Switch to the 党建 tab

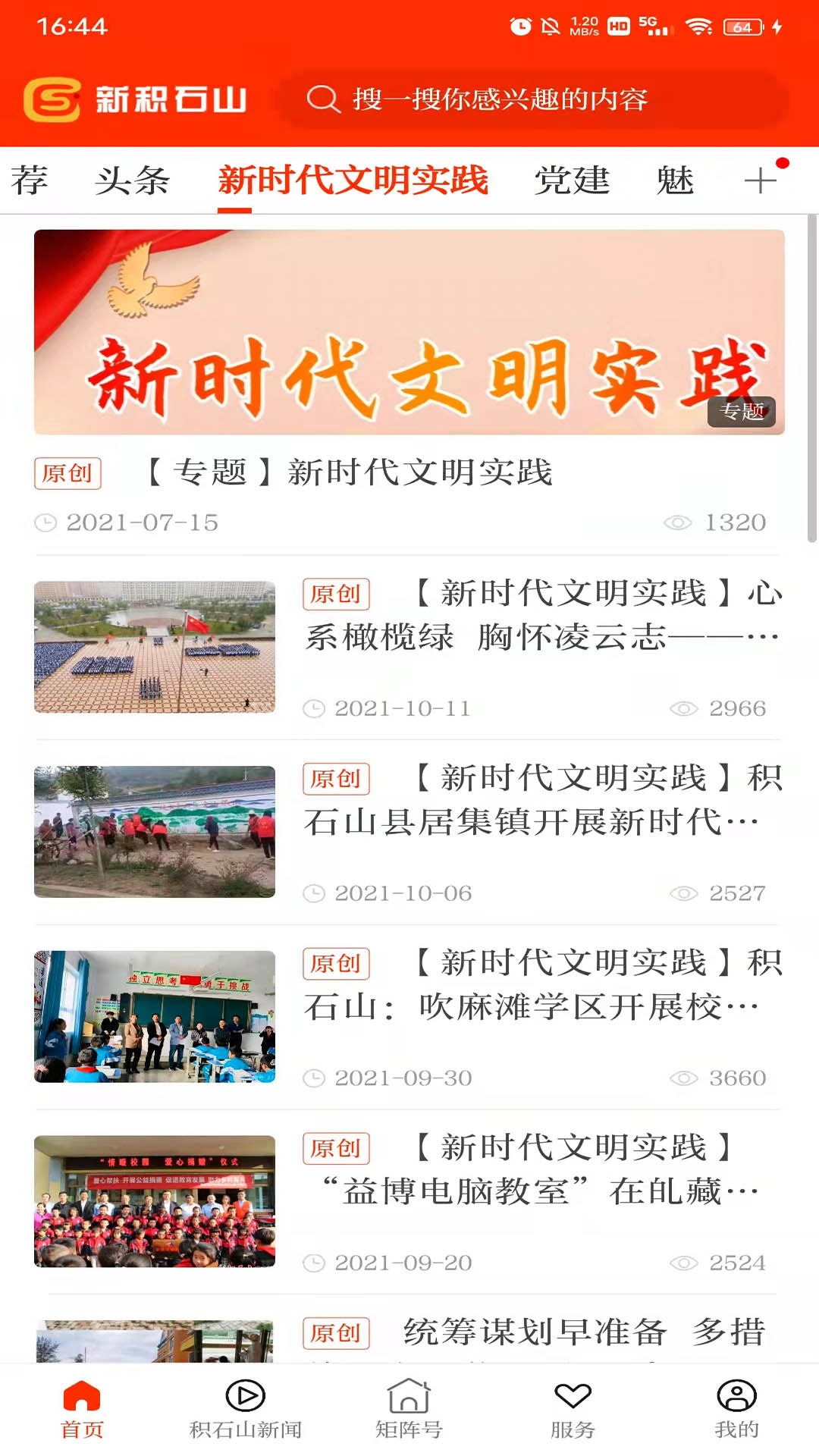point(571,180)
